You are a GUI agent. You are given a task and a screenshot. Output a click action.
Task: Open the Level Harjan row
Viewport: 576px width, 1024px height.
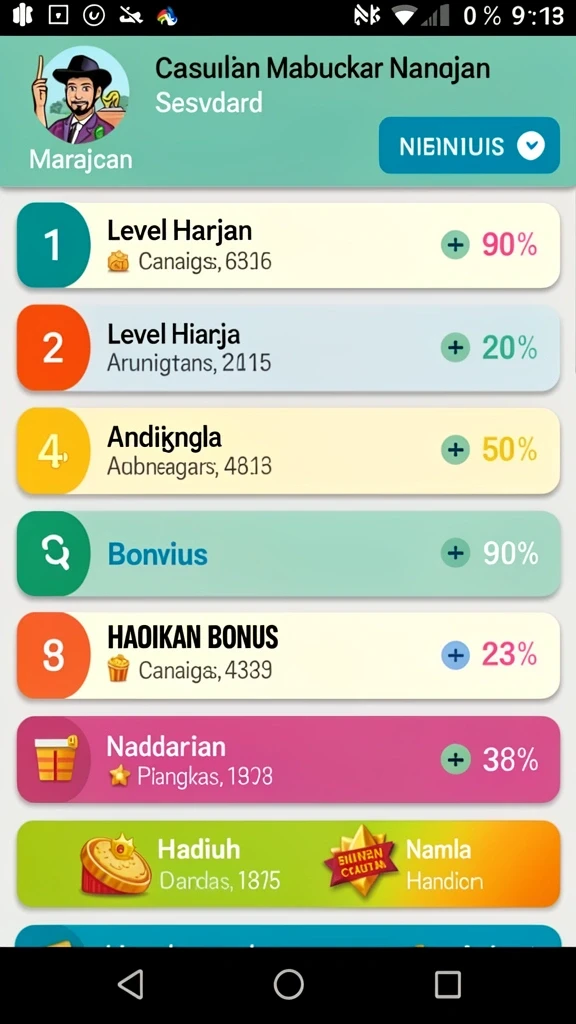[x=288, y=246]
